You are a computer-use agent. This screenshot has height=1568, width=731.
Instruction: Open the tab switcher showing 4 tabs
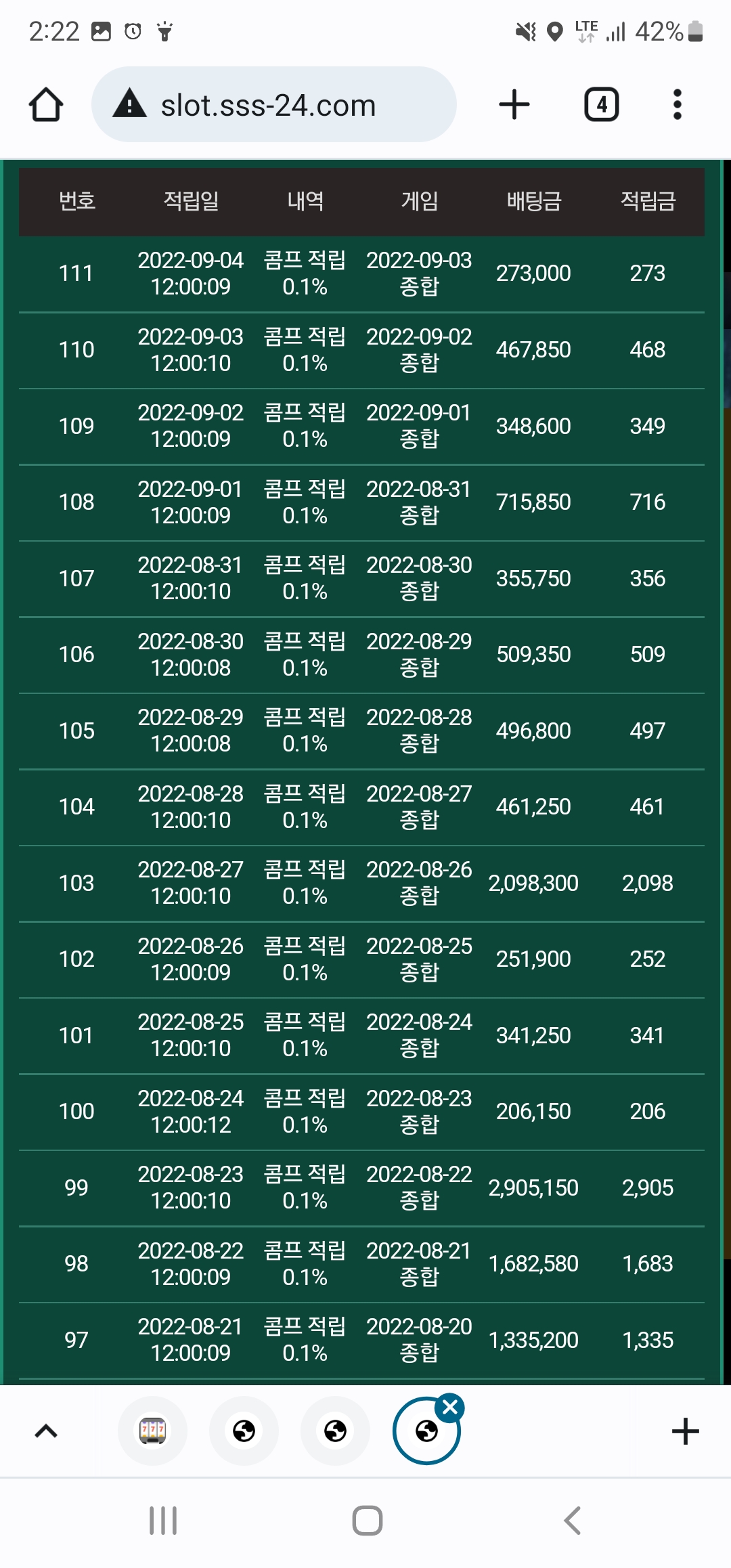pos(601,105)
